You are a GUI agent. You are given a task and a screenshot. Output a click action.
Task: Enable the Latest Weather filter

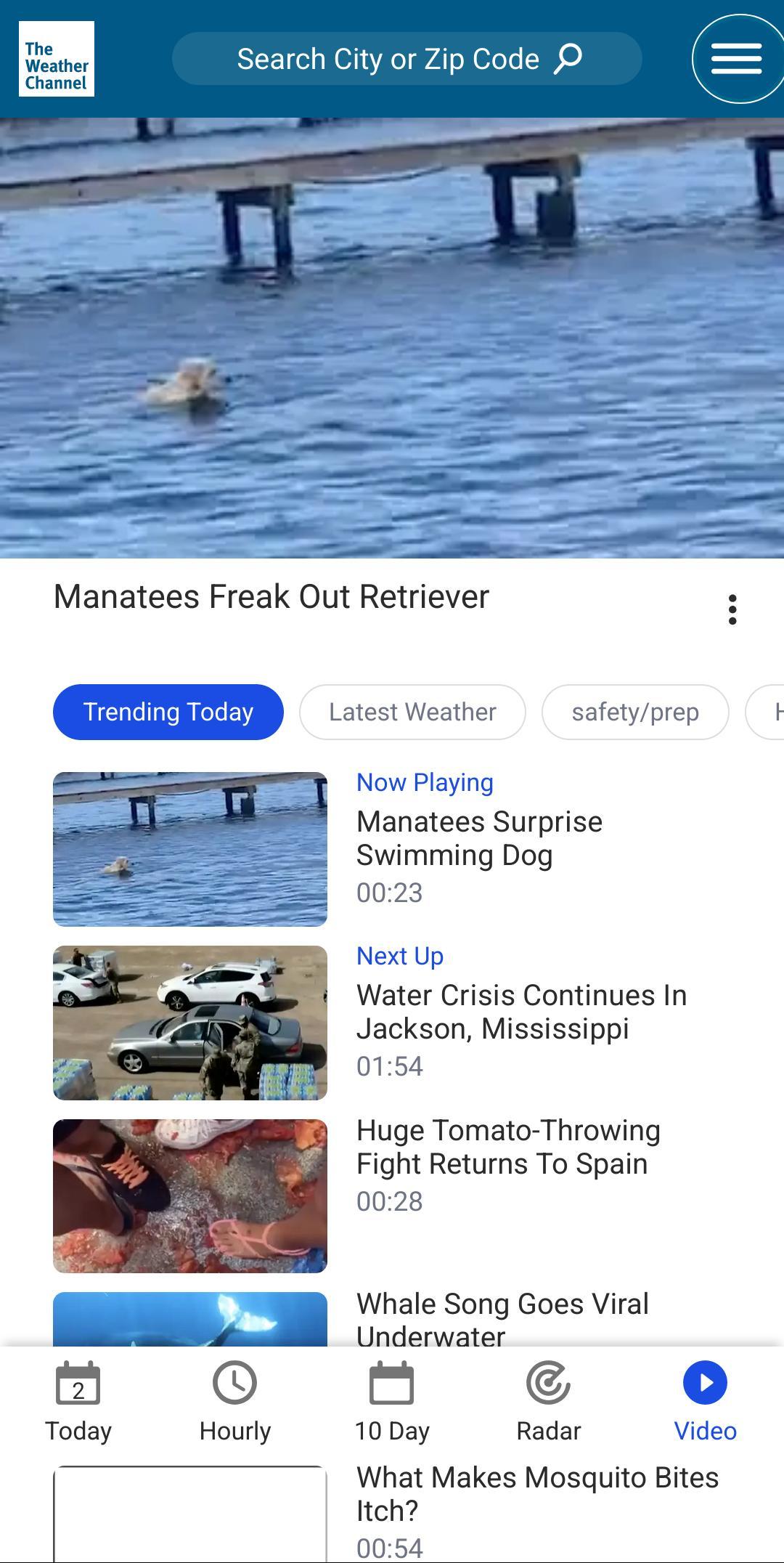pos(412,712)
